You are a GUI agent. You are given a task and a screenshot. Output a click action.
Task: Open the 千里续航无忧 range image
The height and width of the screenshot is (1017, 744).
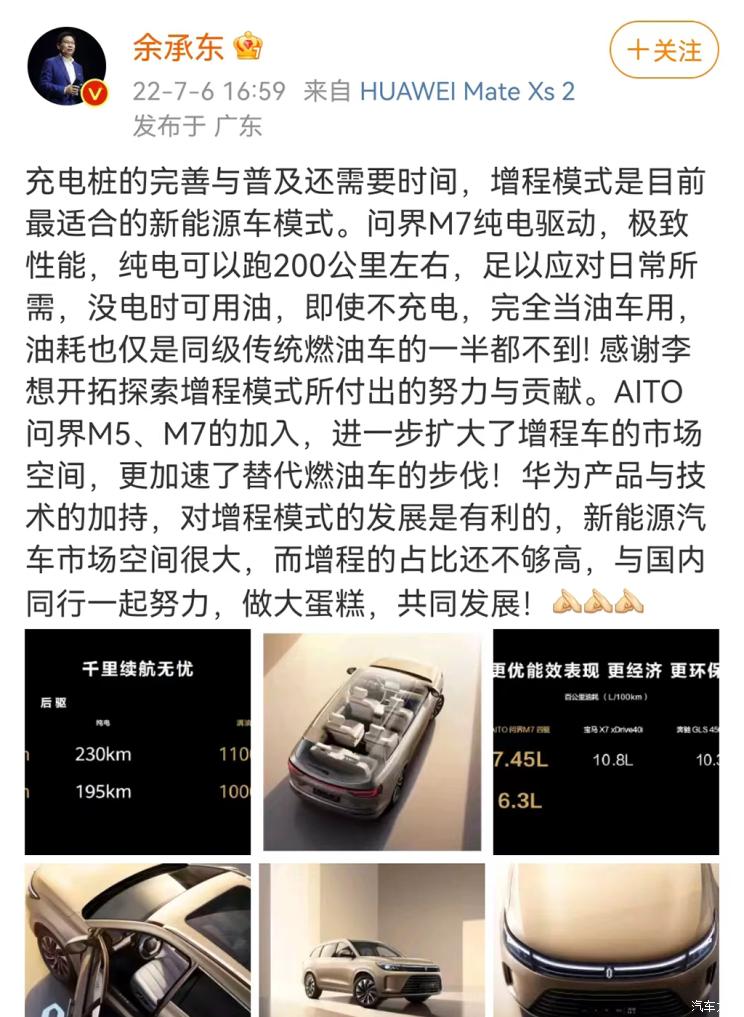click(x=138, y=742)
